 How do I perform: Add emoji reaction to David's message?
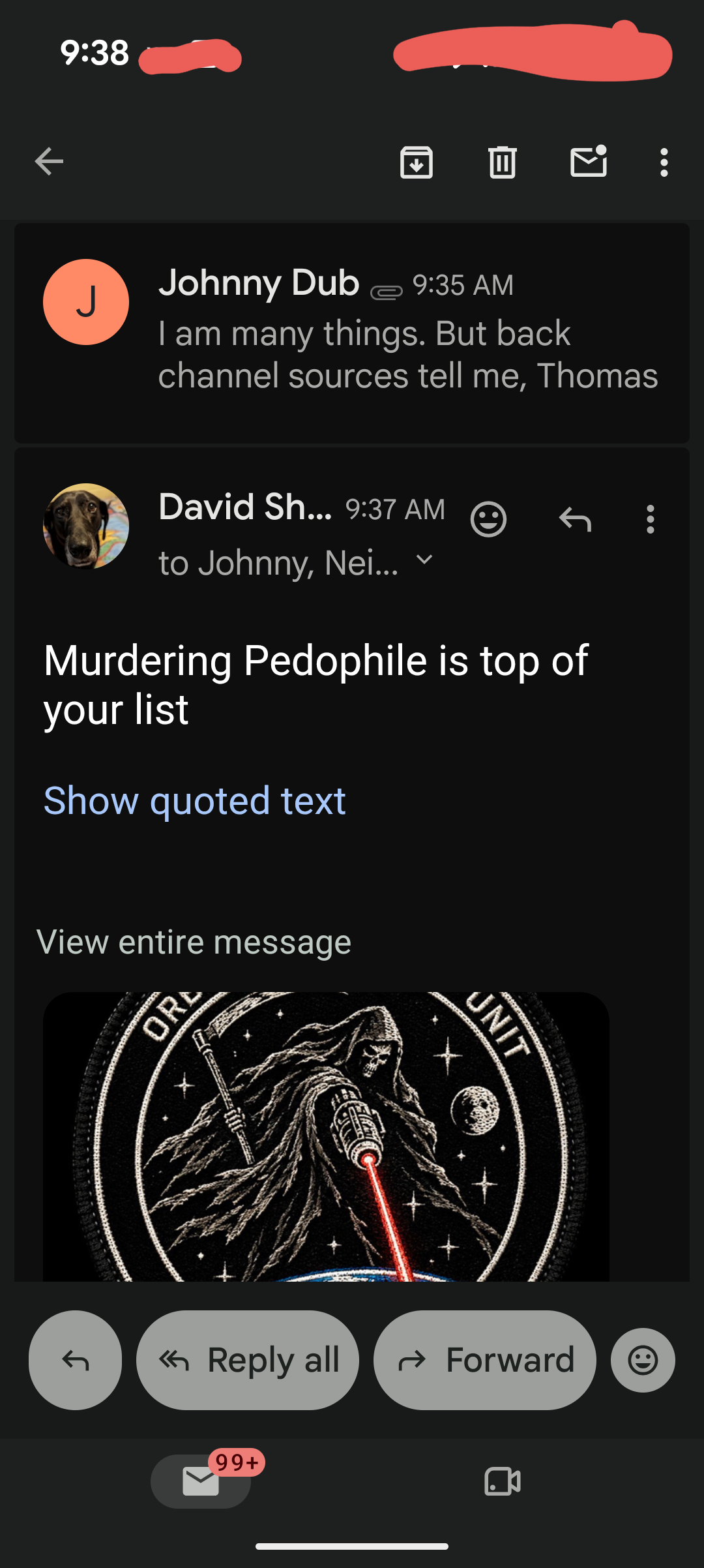pos(488,519)
